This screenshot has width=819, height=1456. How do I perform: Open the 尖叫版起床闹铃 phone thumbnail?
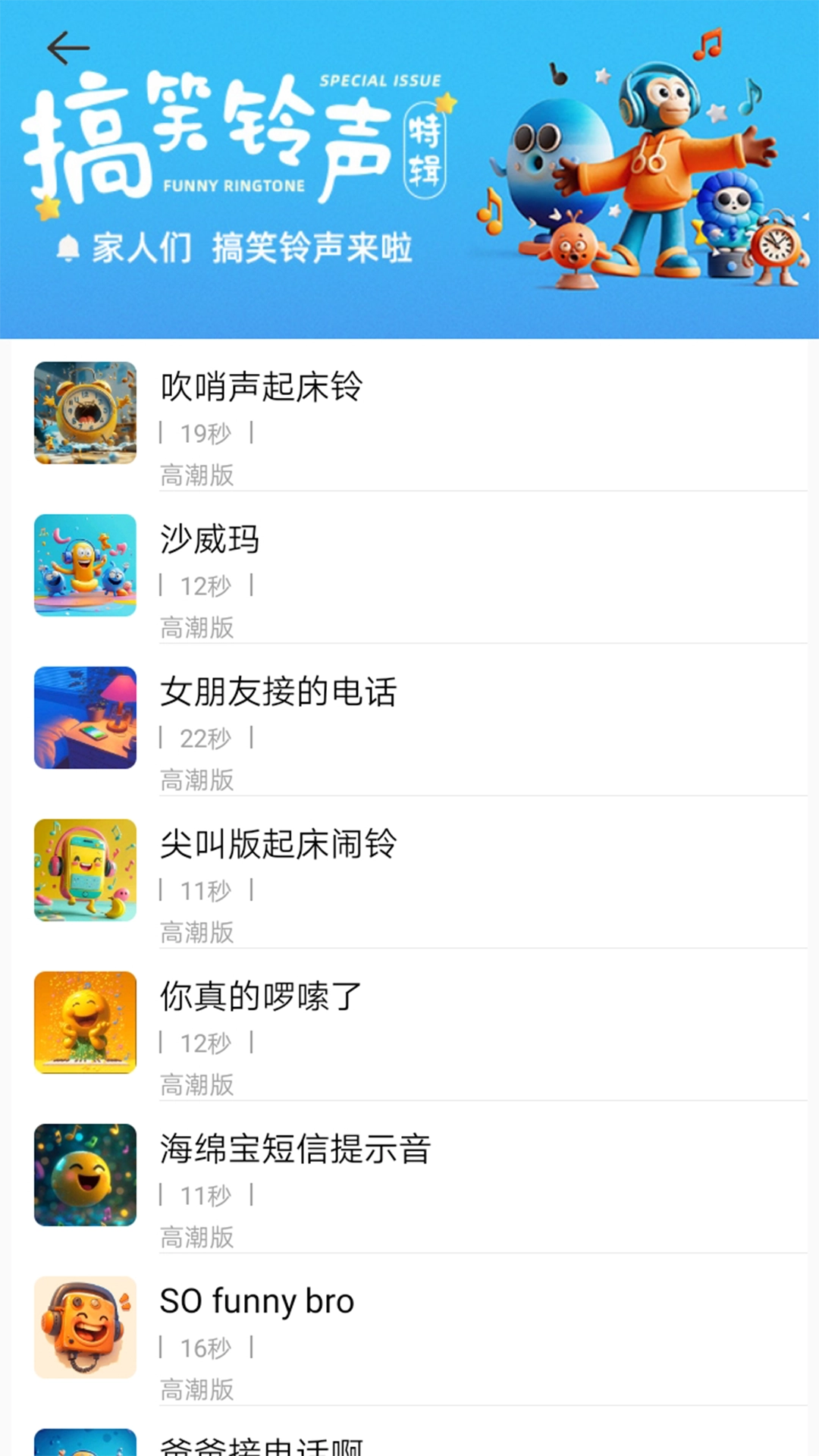(85, 871)
